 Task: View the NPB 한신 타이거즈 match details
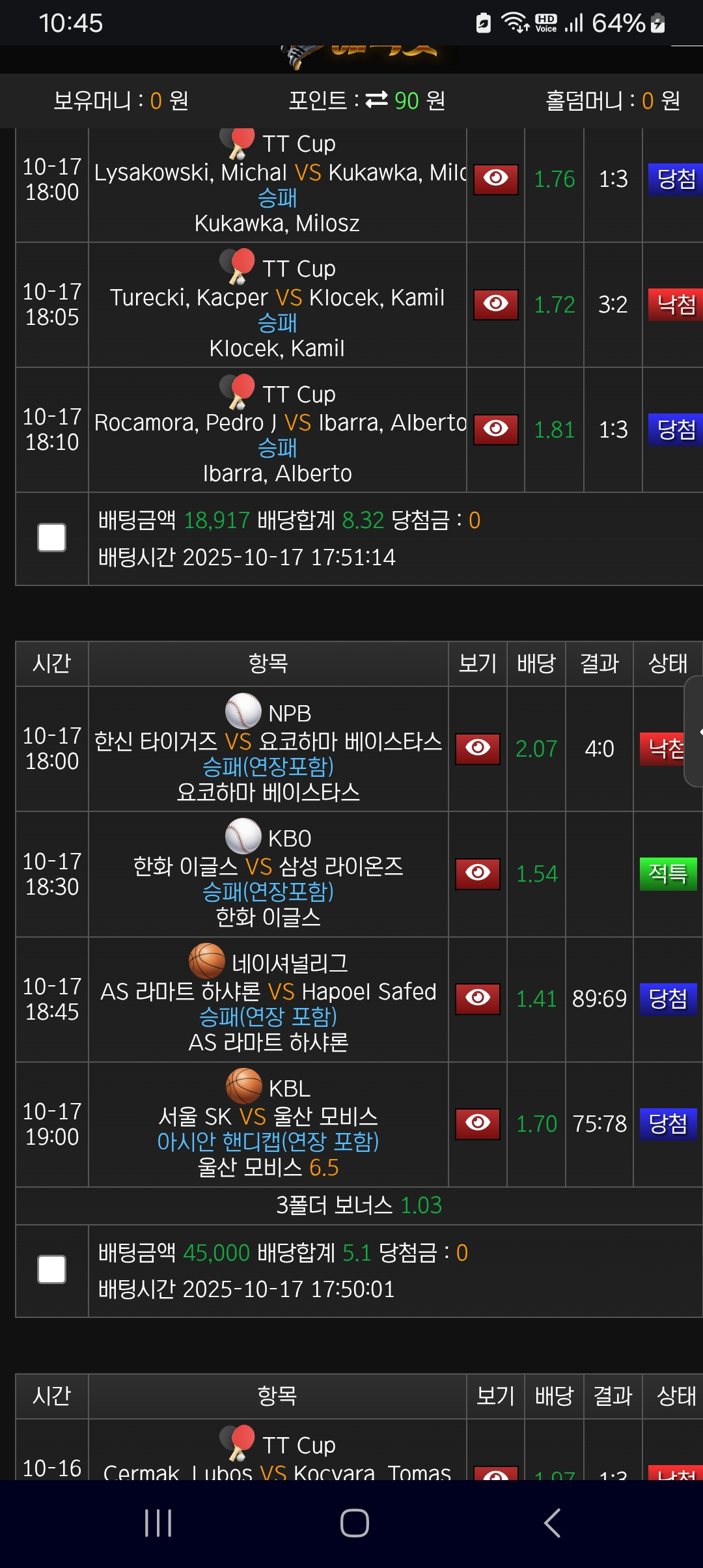(x=478, y=748)
